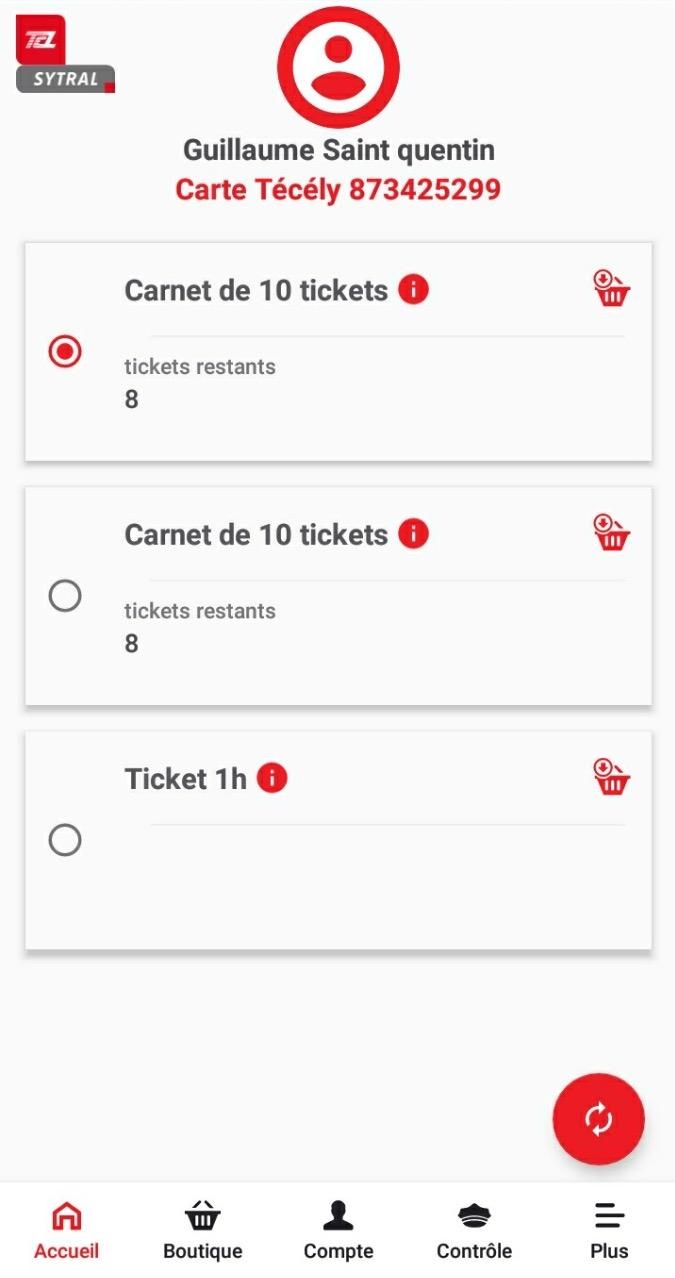Switch to the Accueil tab

pos(67,1230)
